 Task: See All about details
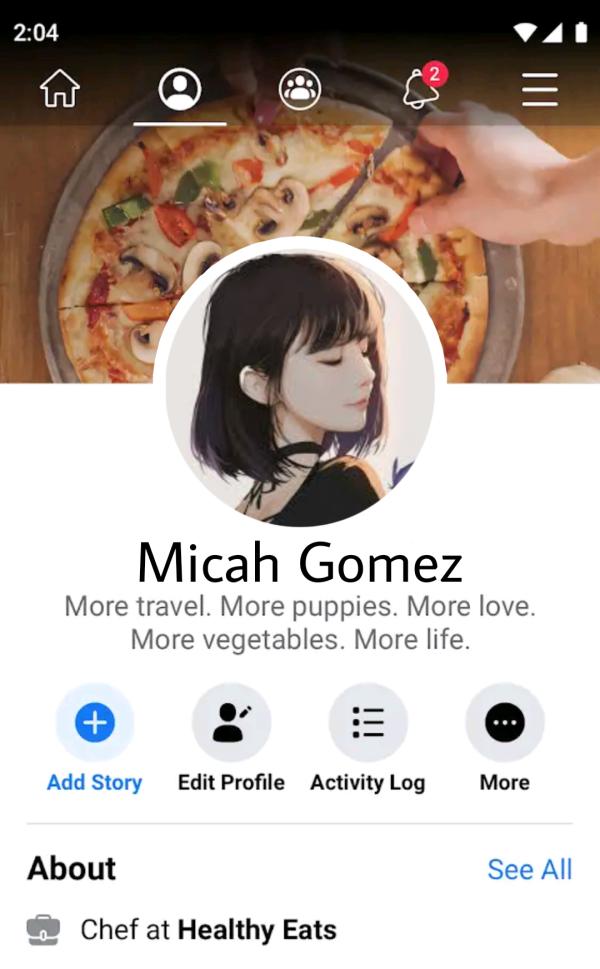click(529, 870)
